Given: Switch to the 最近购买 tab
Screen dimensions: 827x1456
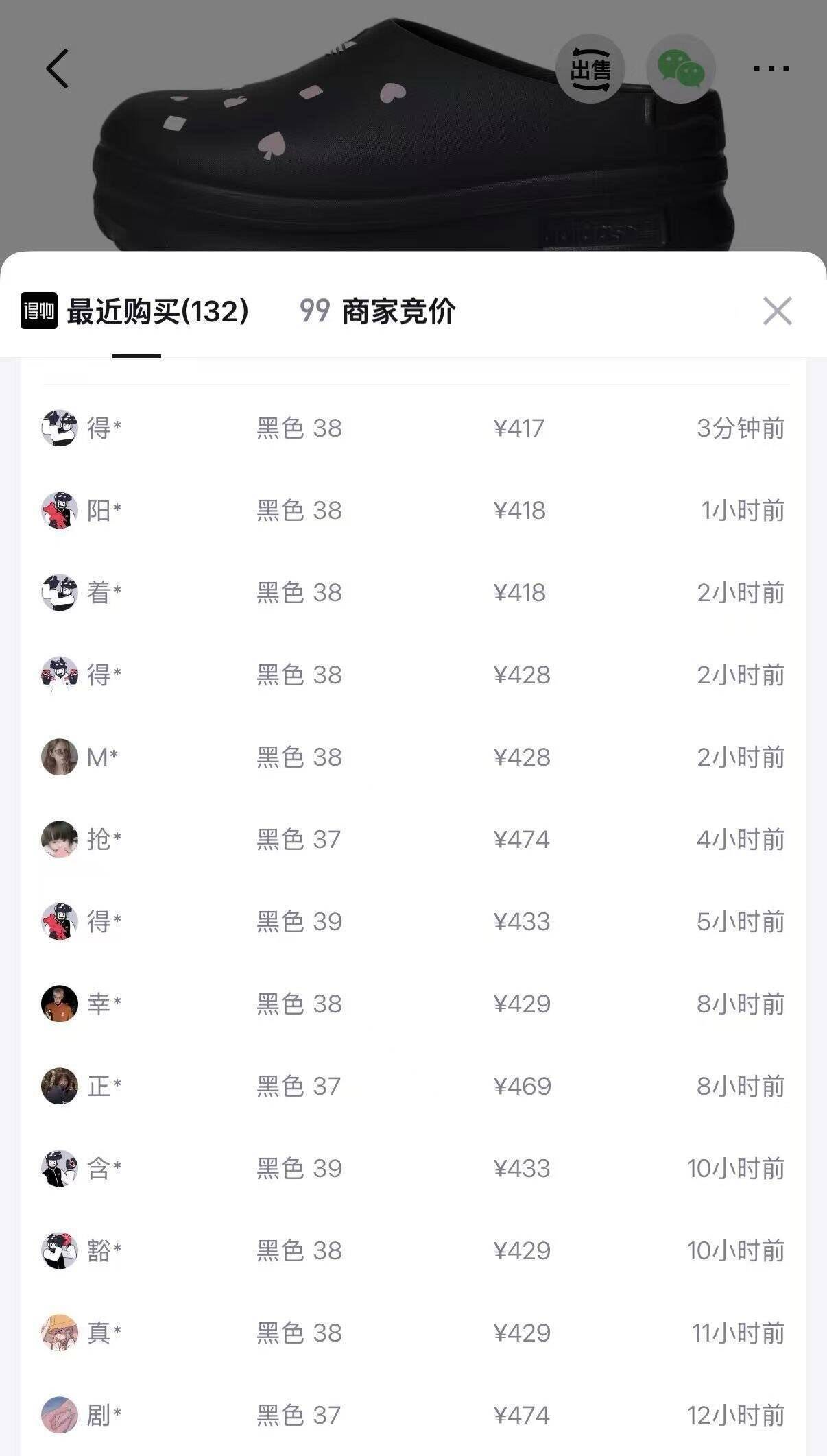Looking at the screenshot, I should point(156,312).
